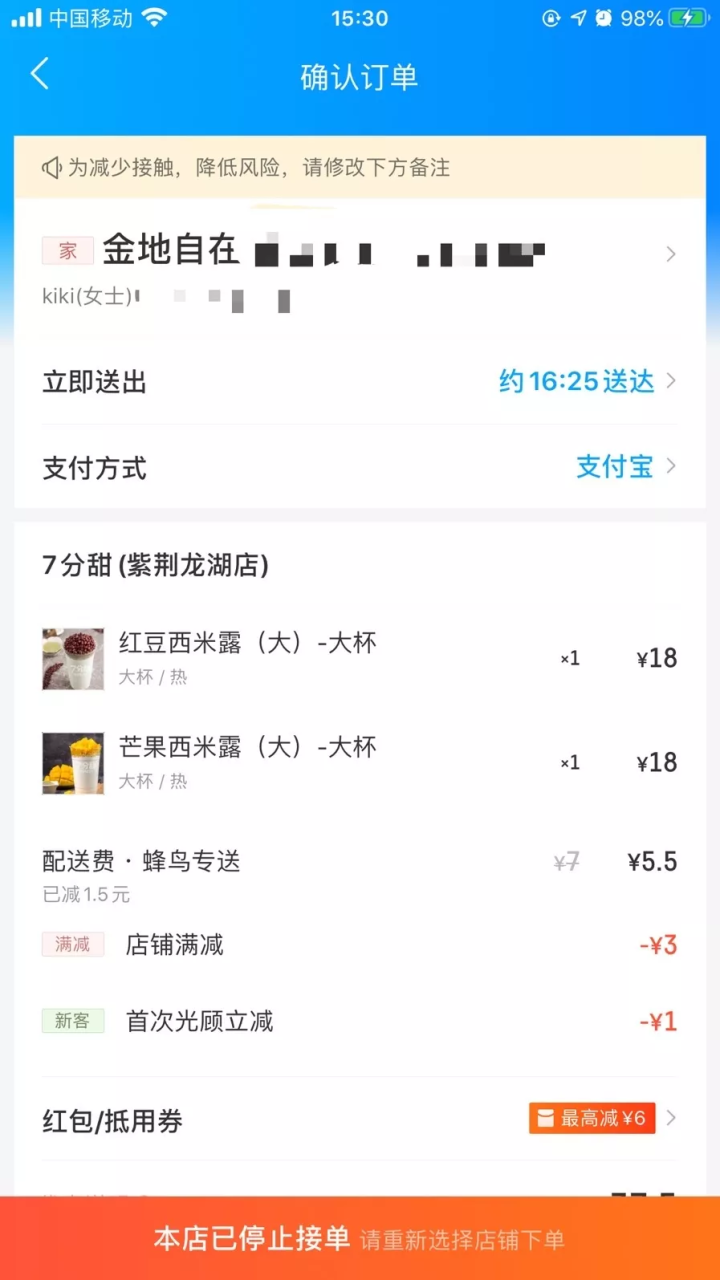Change the payment method 支付宝
This screenshot has width=720, height=1280.
click(359, 467)
